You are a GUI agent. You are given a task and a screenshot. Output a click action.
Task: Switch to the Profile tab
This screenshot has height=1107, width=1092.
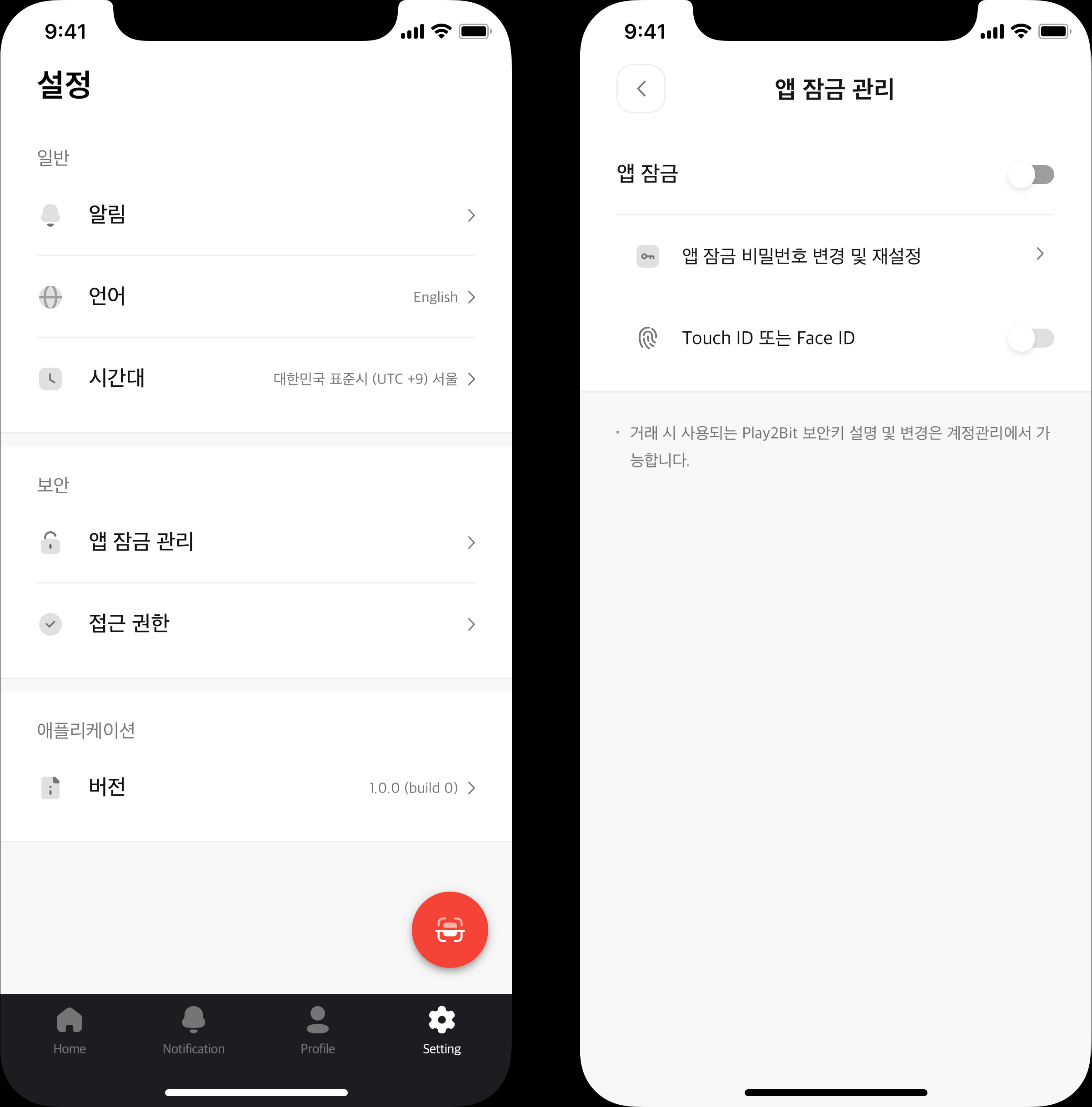click(x=318, y=1030)
